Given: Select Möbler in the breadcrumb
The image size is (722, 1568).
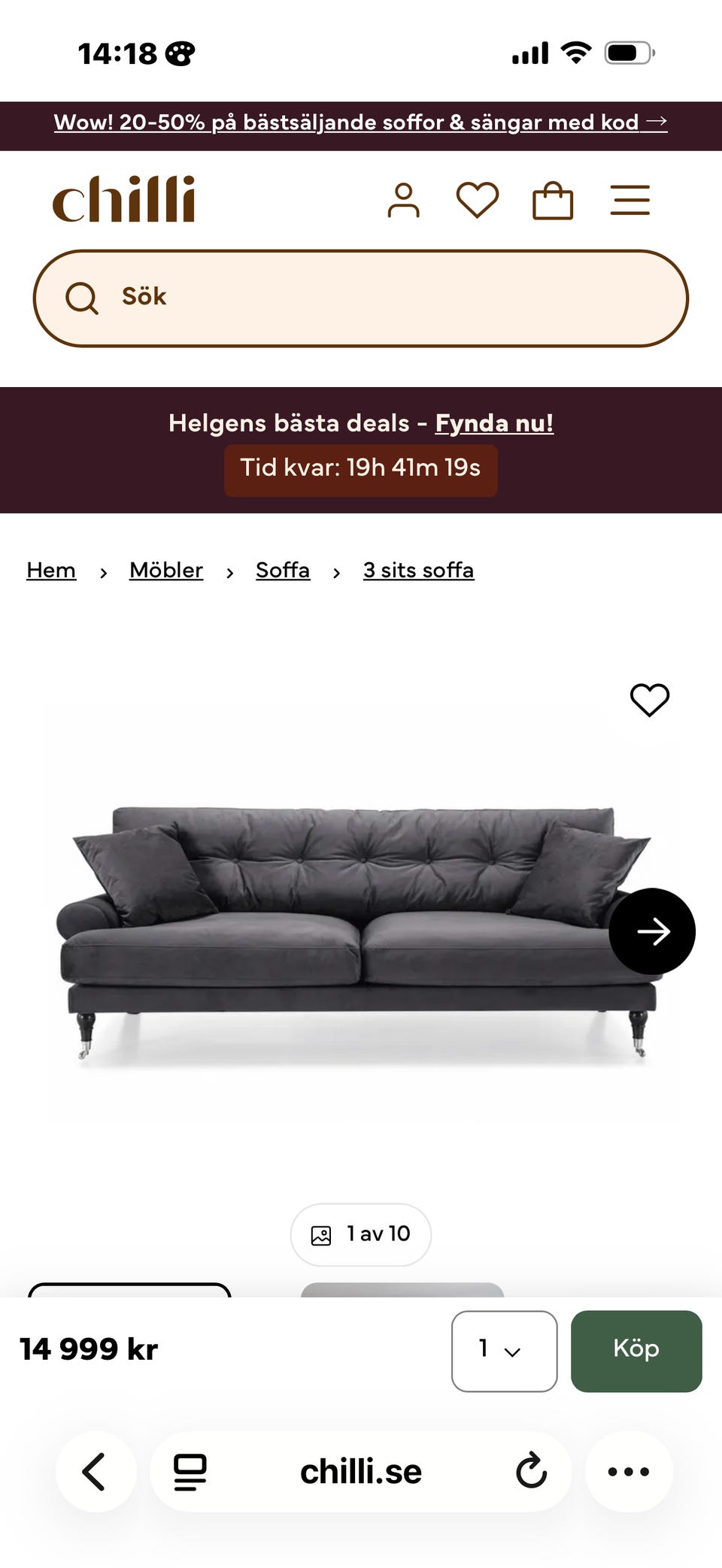Looking at the screenshot, I should pos(166,570).
